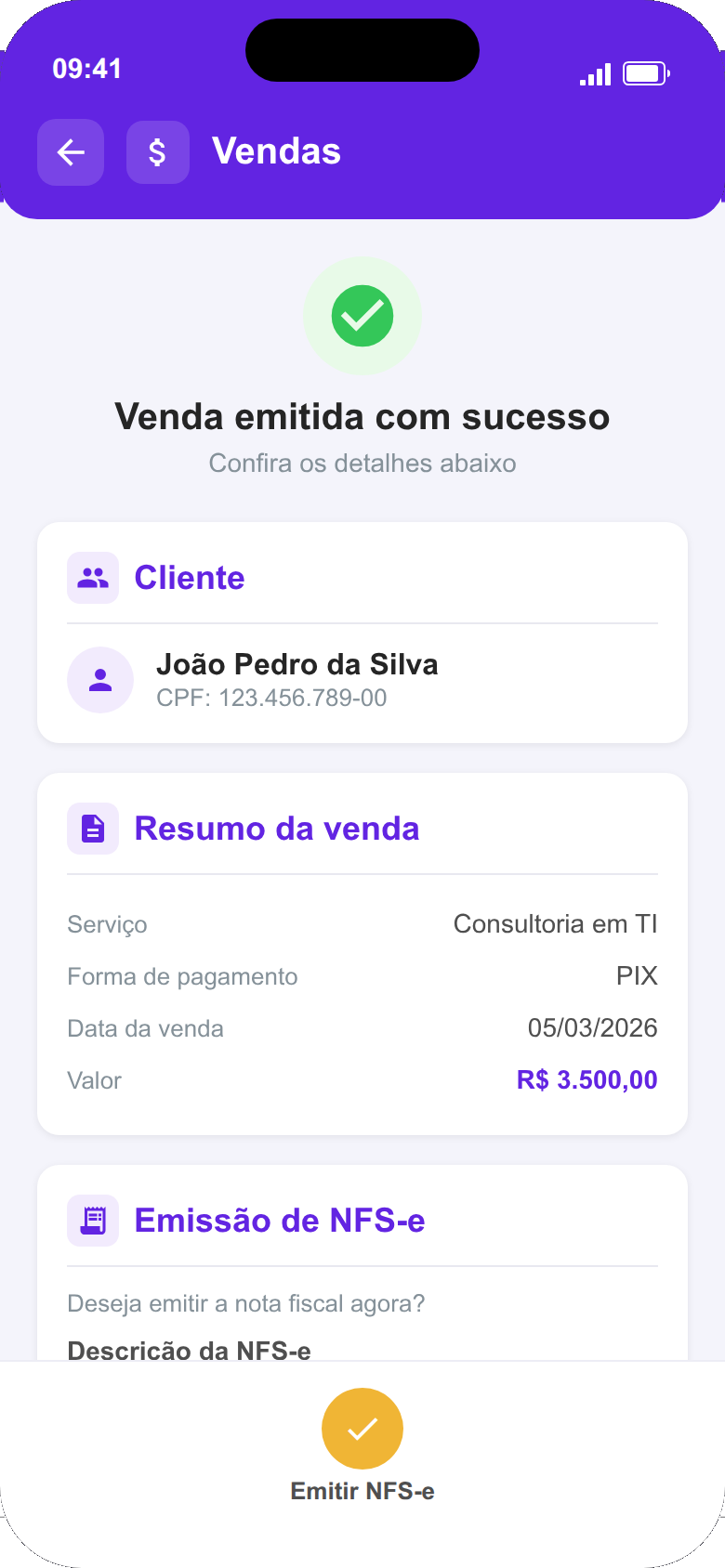Tap the Emitir NFS-e button

[x=362, y=1429]
